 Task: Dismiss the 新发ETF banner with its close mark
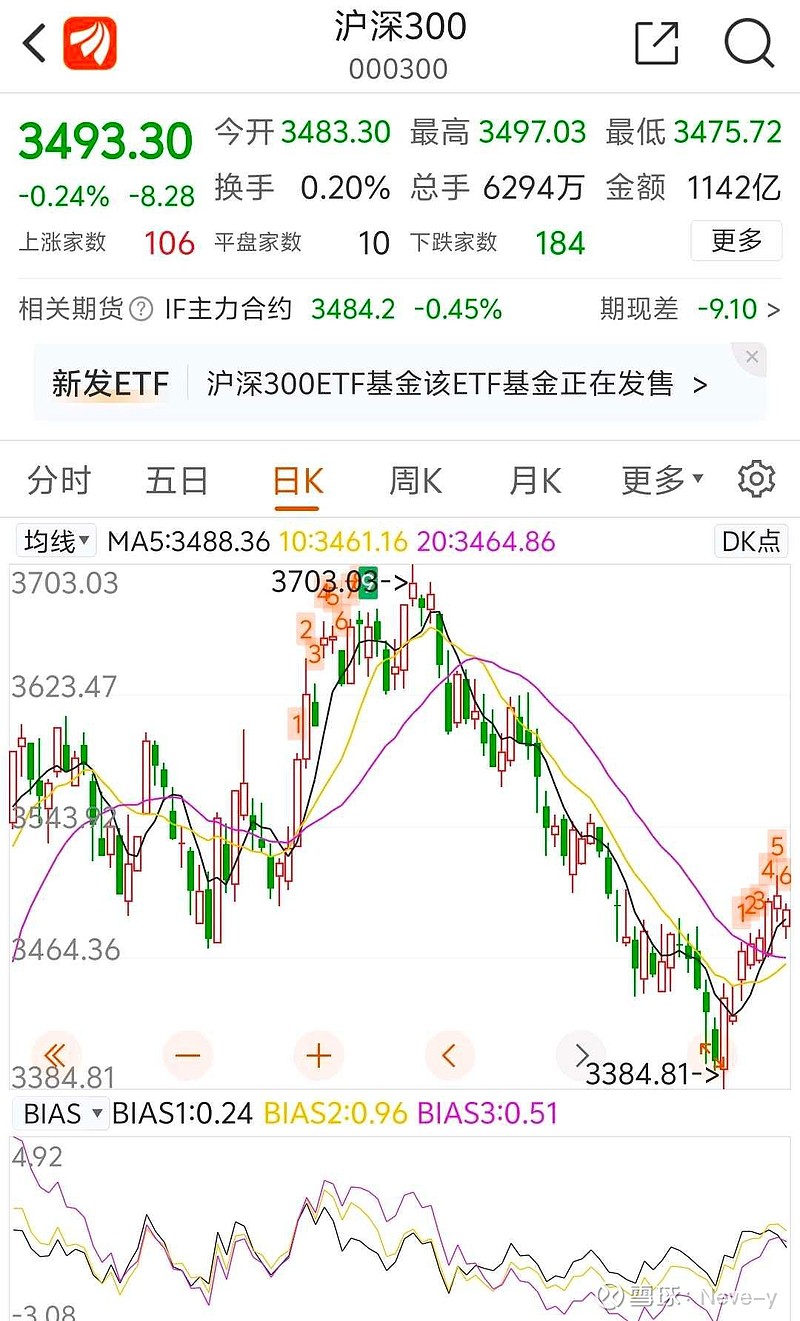[752, 356]
